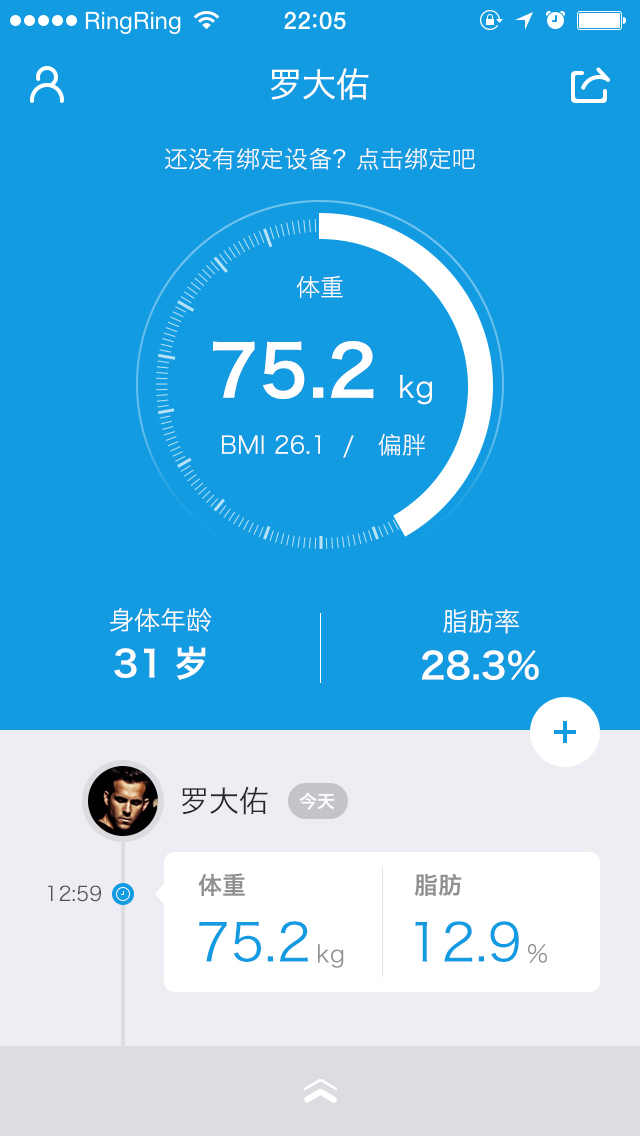
Task: Tap the device binding prompt link
Action: point(320,159)
